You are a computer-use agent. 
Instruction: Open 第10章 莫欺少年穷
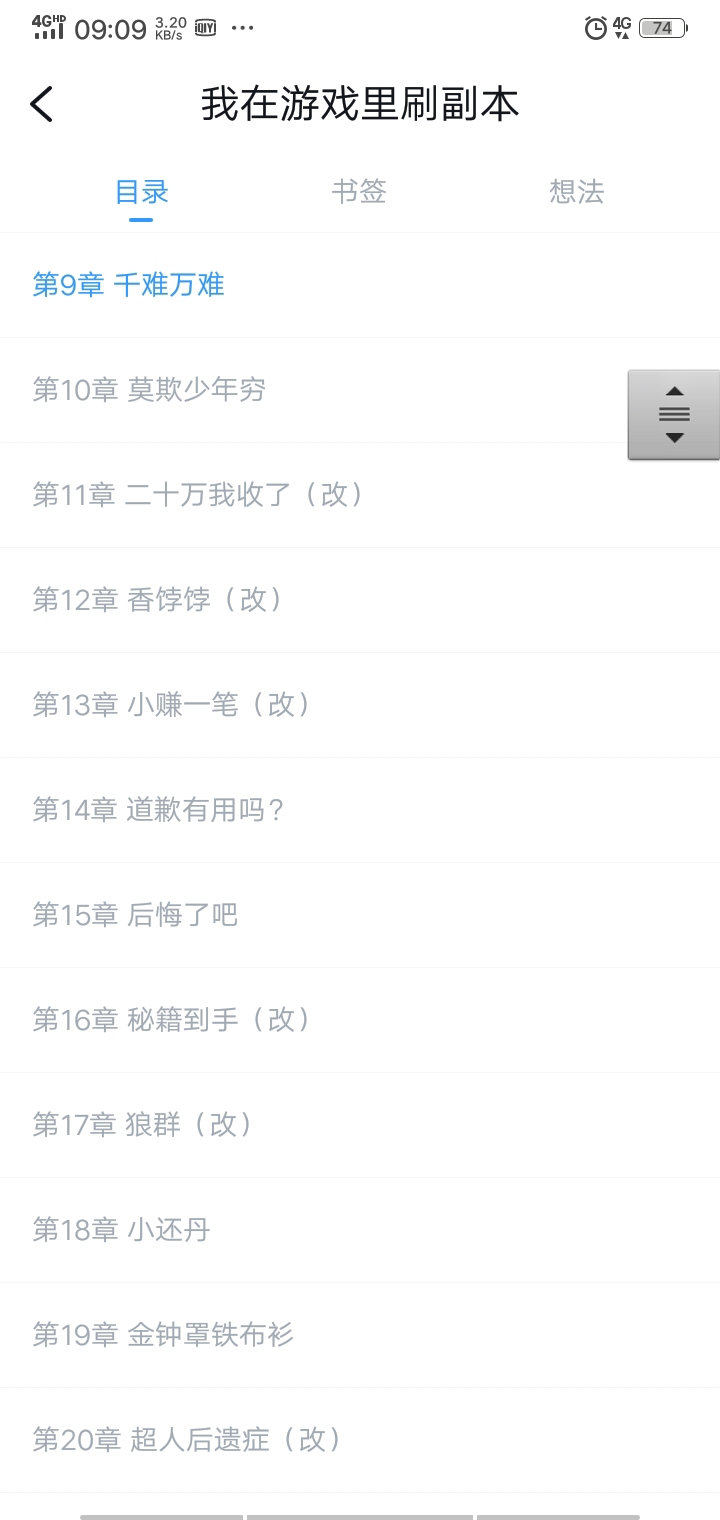tap(360, 390)
